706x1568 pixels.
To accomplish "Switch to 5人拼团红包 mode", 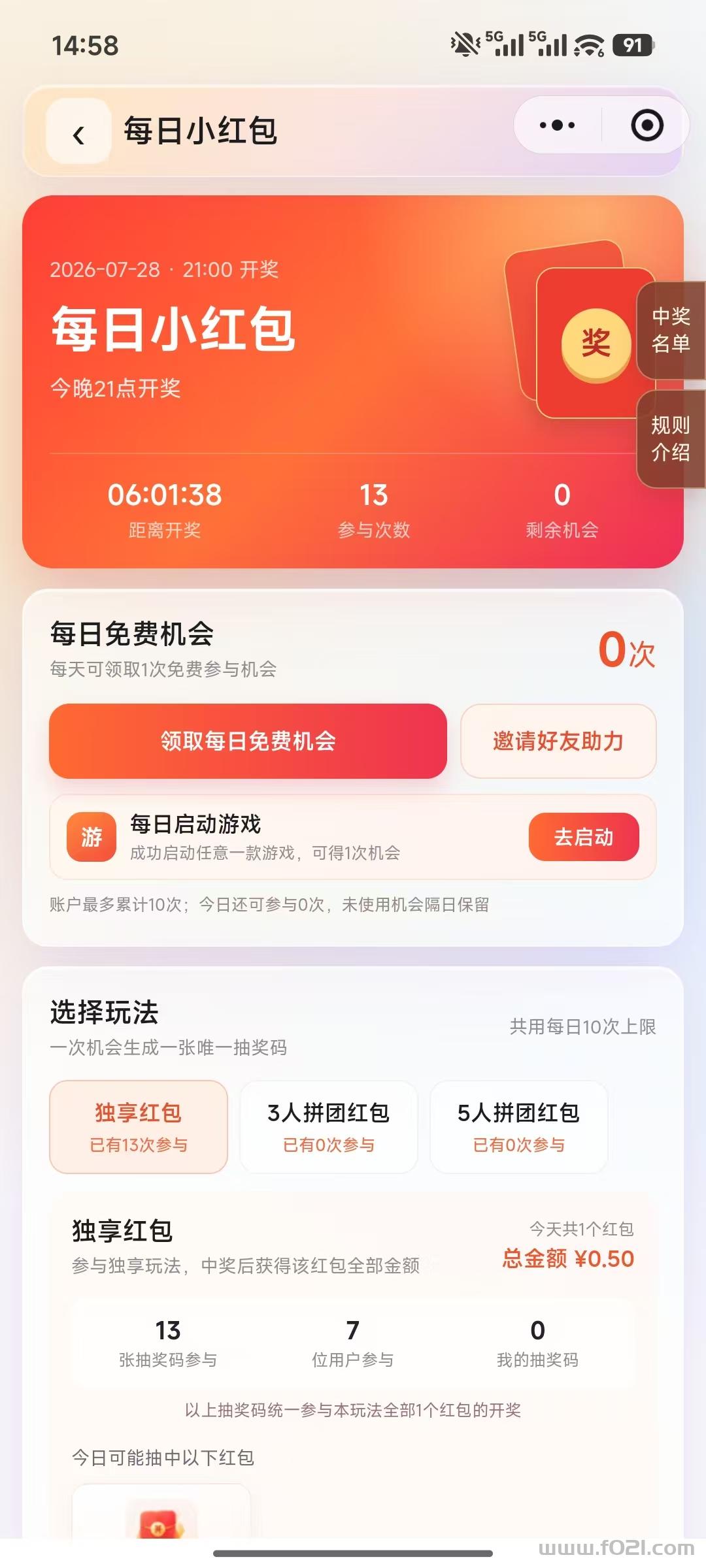I will [519, 1127].
